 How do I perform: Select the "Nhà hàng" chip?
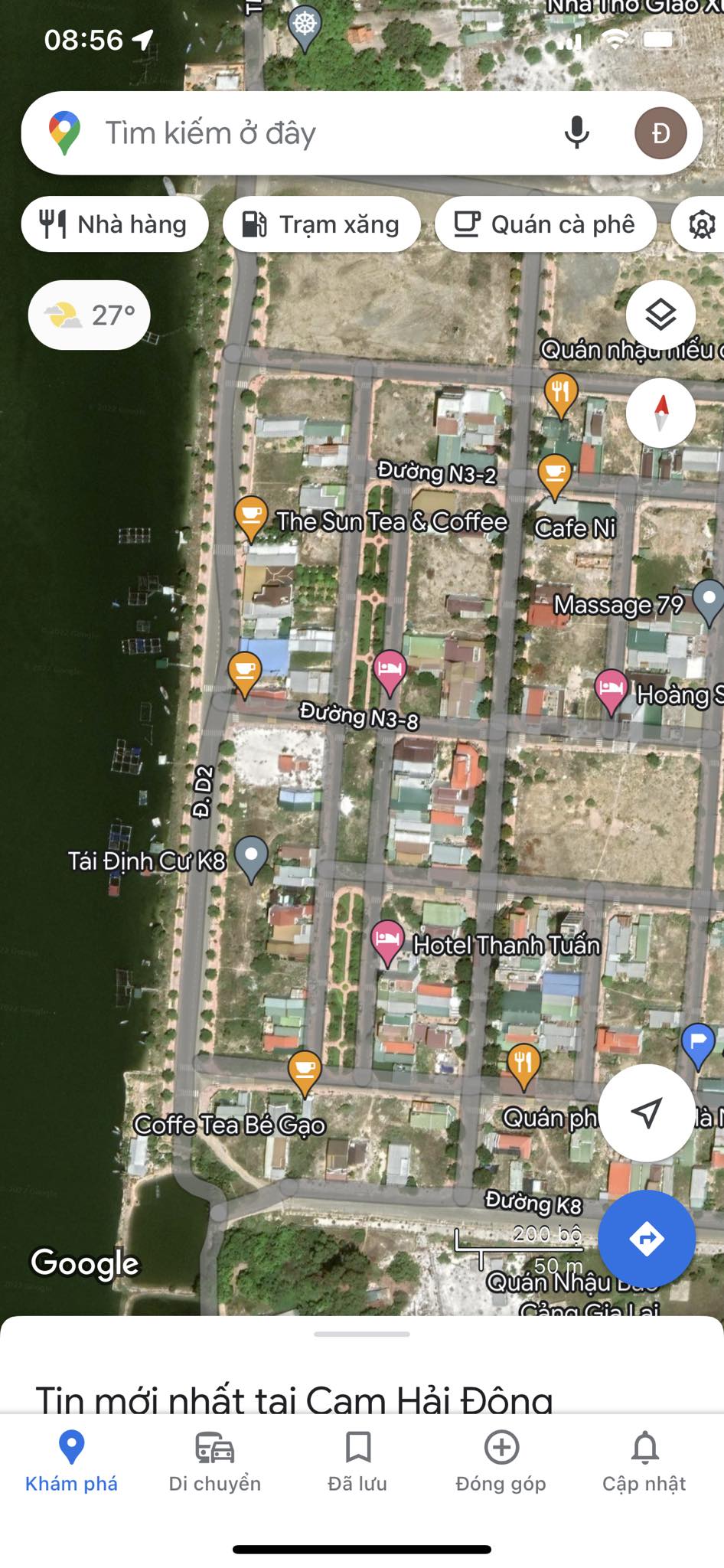115,224
